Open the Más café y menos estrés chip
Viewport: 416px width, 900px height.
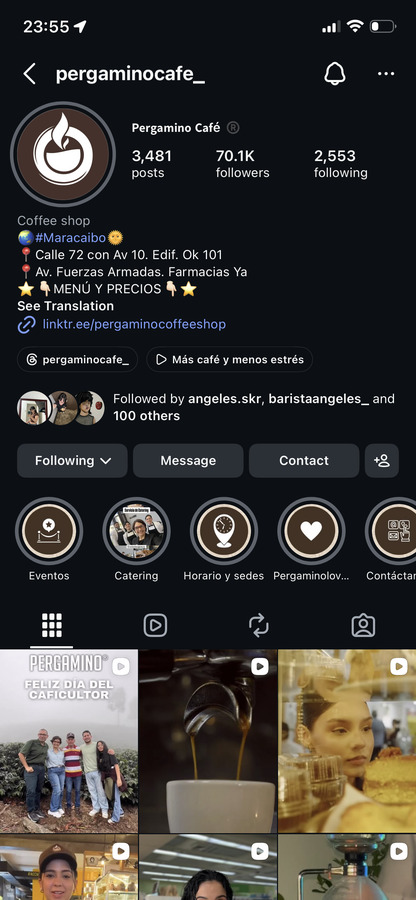[230, 360]
